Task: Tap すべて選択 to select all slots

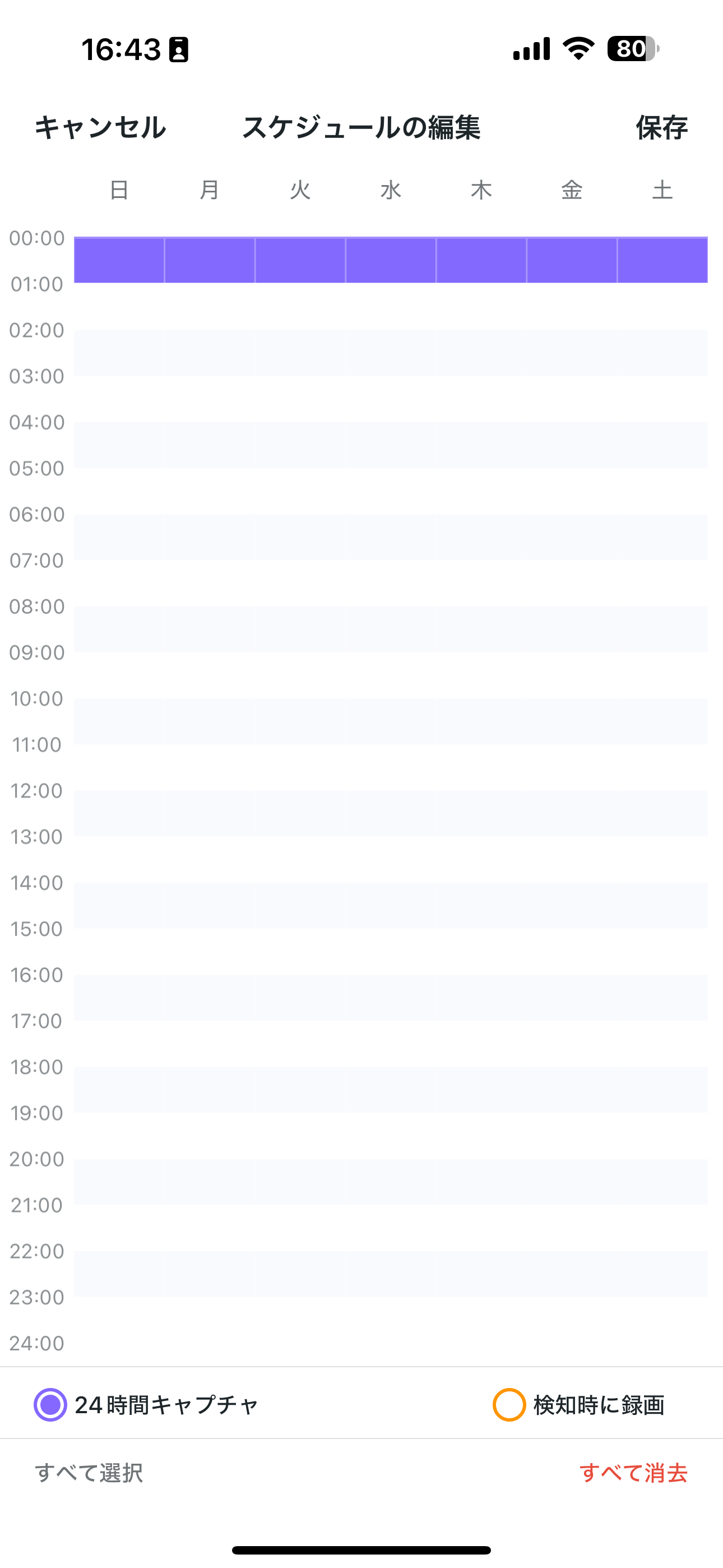Action: point(89,1473)
